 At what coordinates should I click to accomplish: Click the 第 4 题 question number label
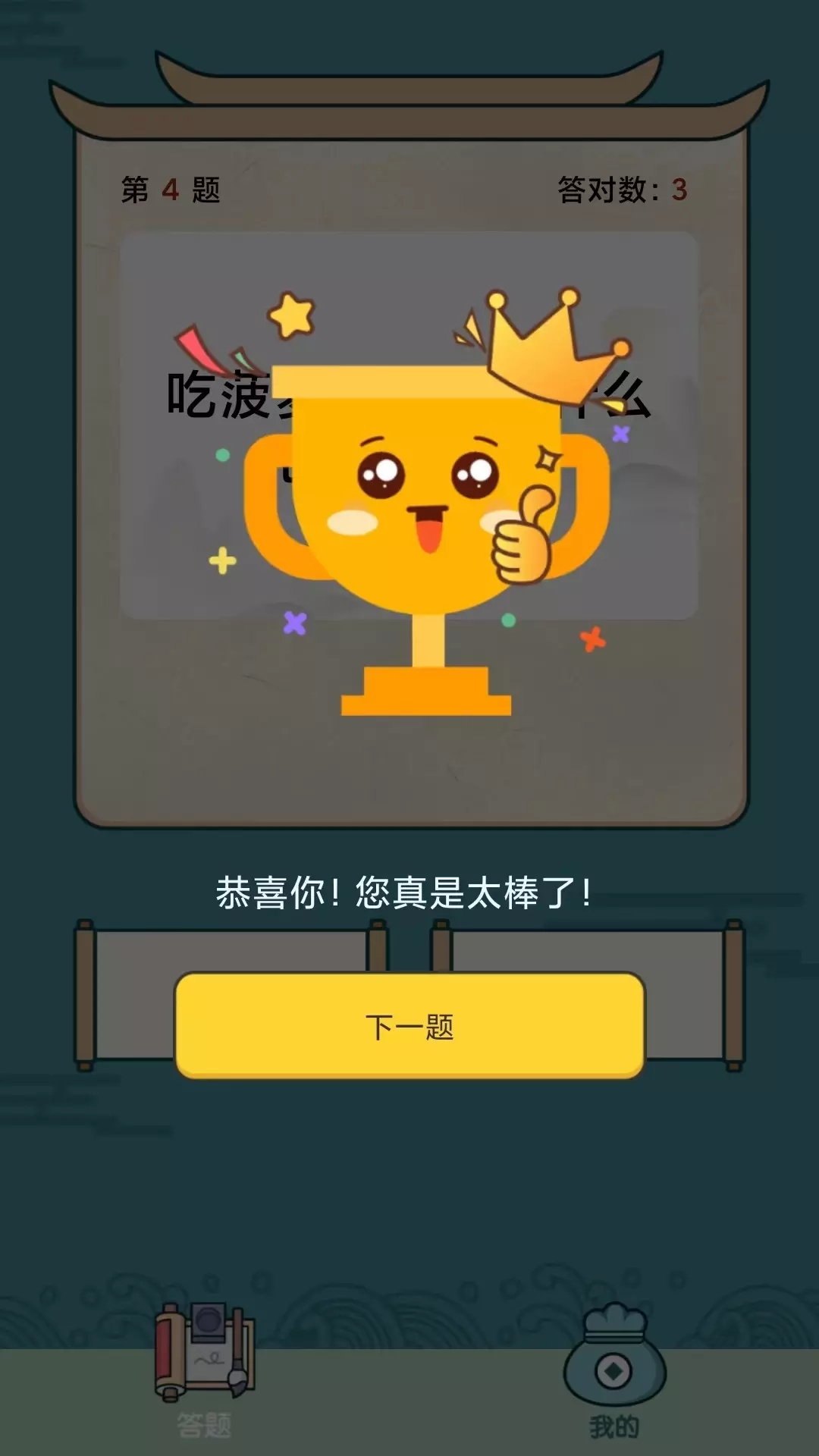pyautogui.click(x=169, y=190)
